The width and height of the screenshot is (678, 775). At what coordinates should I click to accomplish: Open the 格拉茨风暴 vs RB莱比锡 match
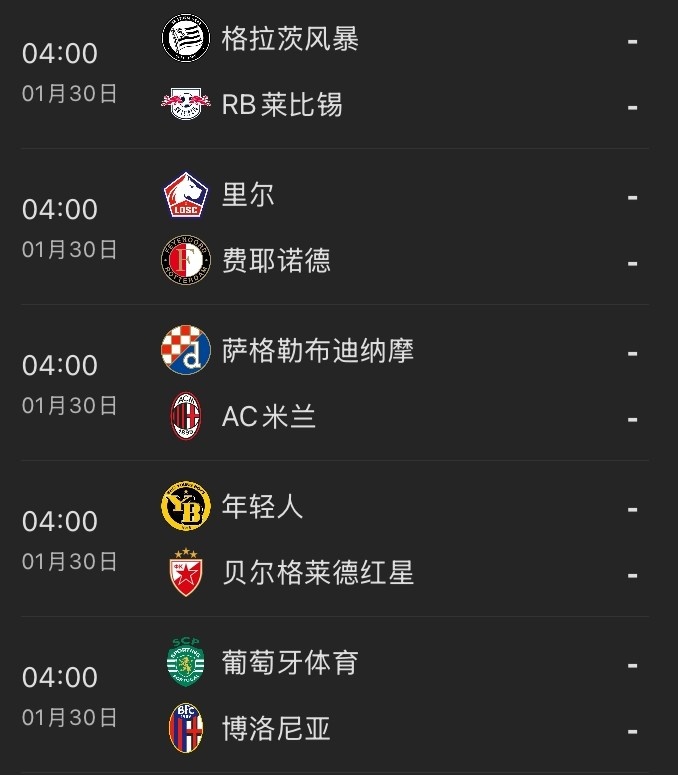click(x=339, y=72)
